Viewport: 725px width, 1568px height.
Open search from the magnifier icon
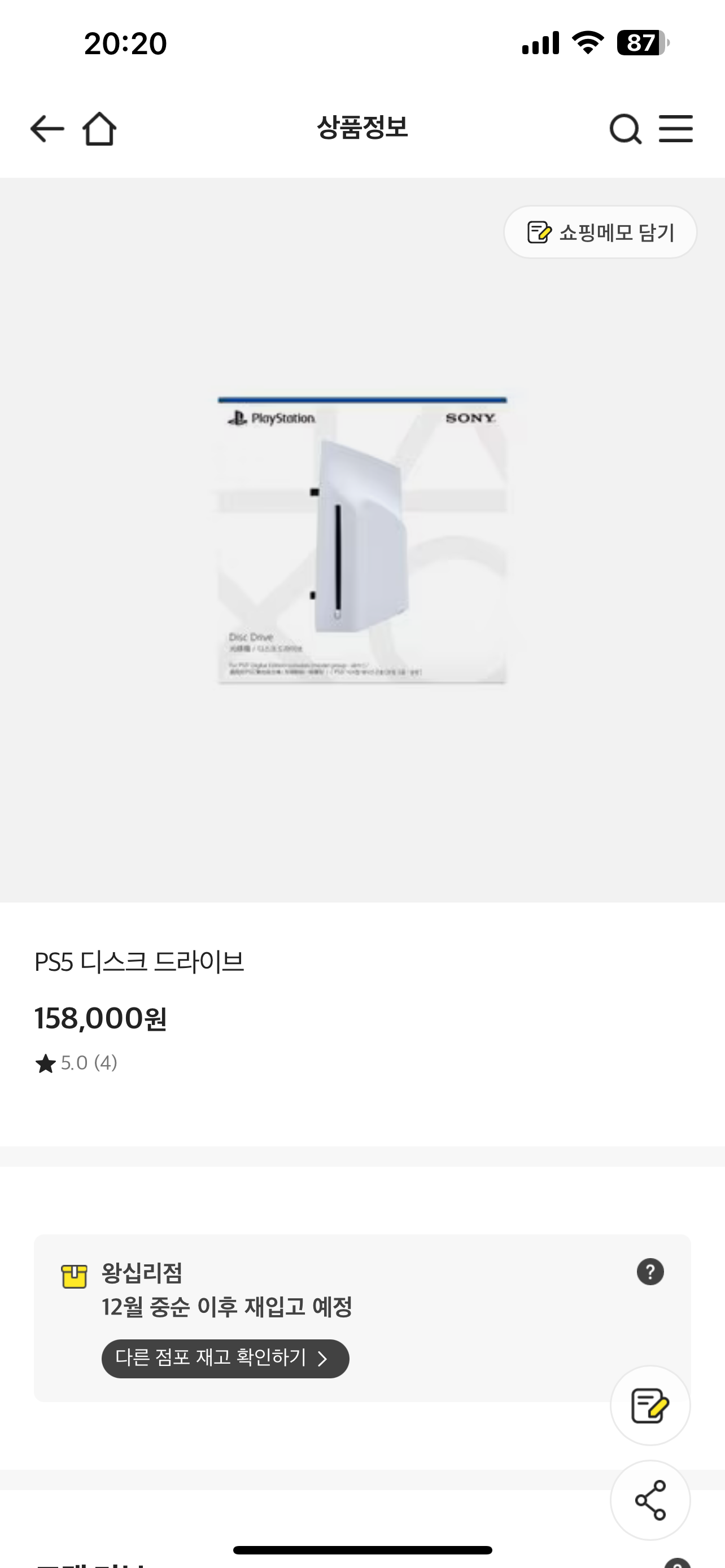tap(625, 129)
